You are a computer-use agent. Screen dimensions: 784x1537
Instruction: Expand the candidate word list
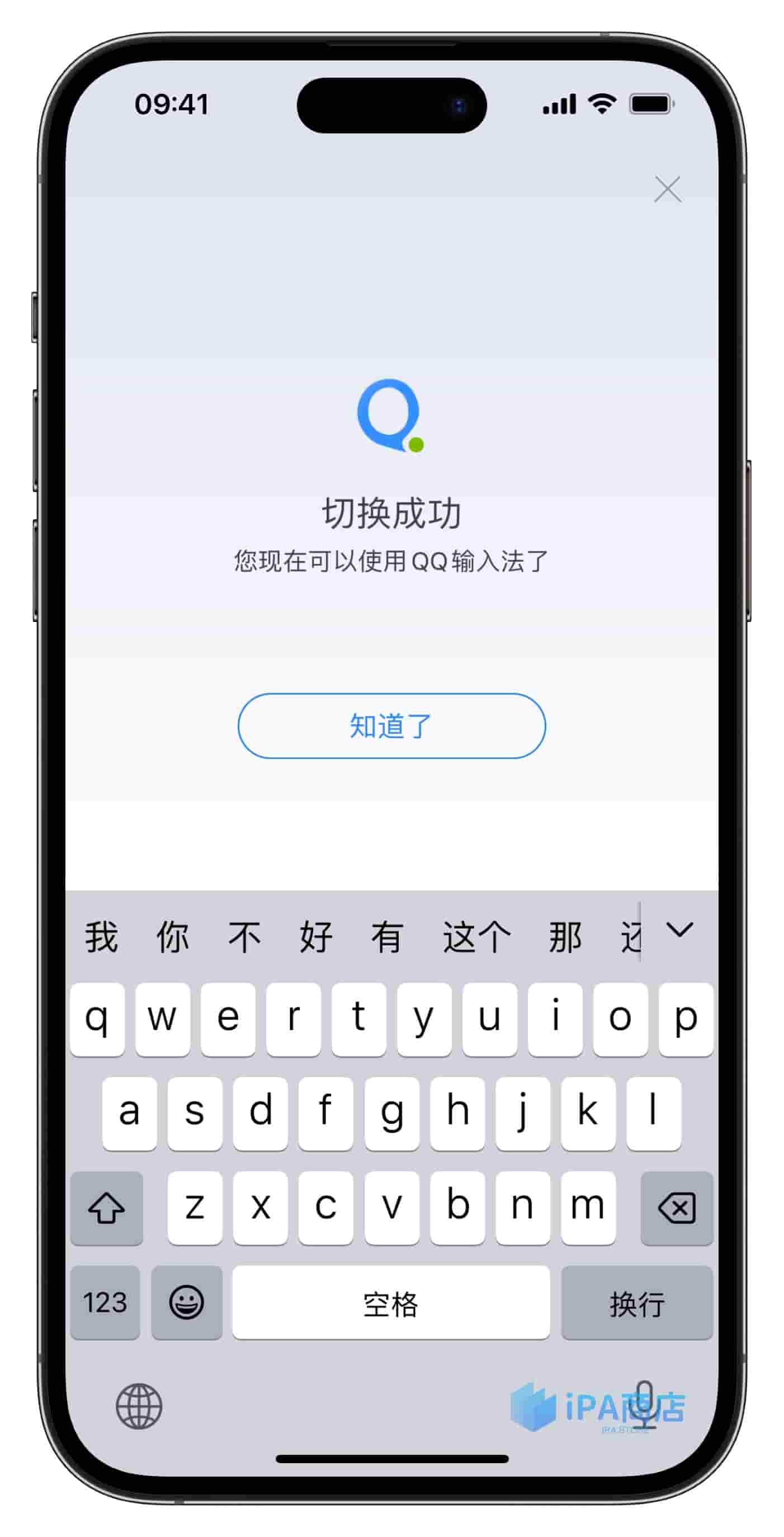point(679,930)
